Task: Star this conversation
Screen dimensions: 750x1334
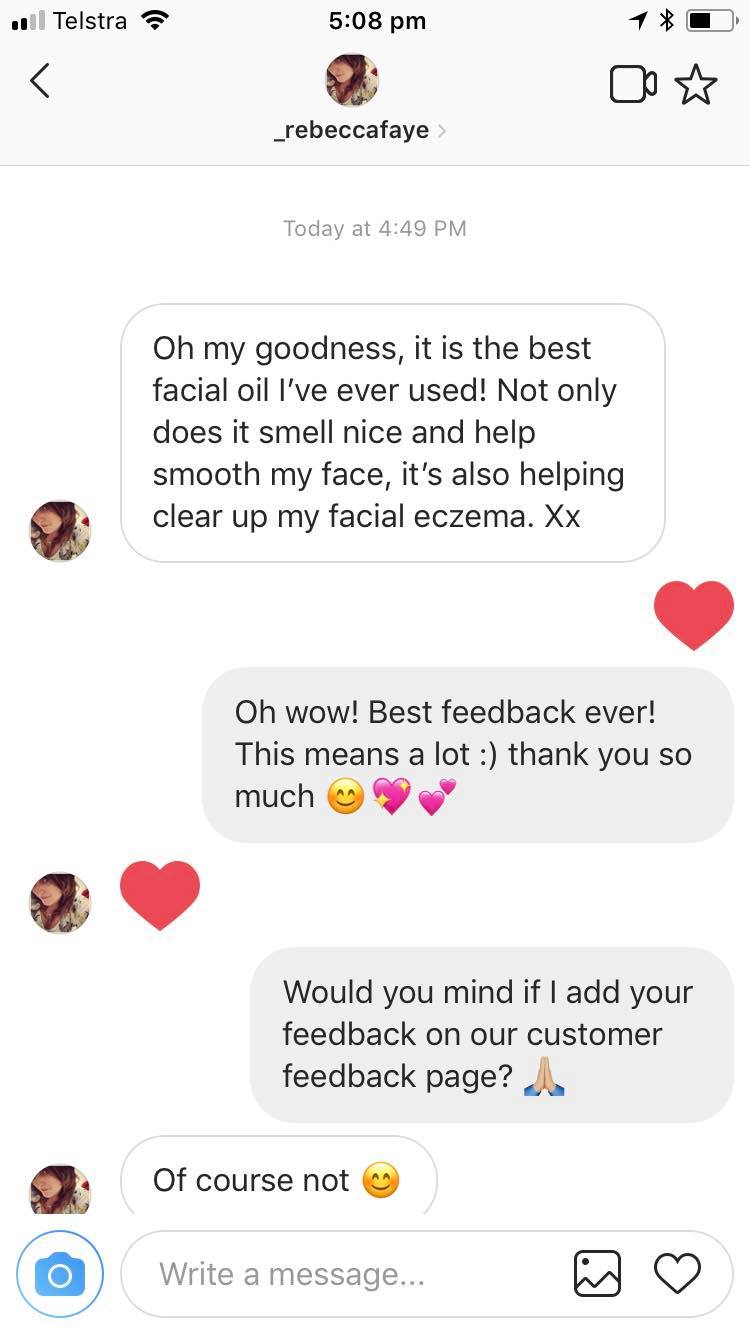Action: point(696,85)
